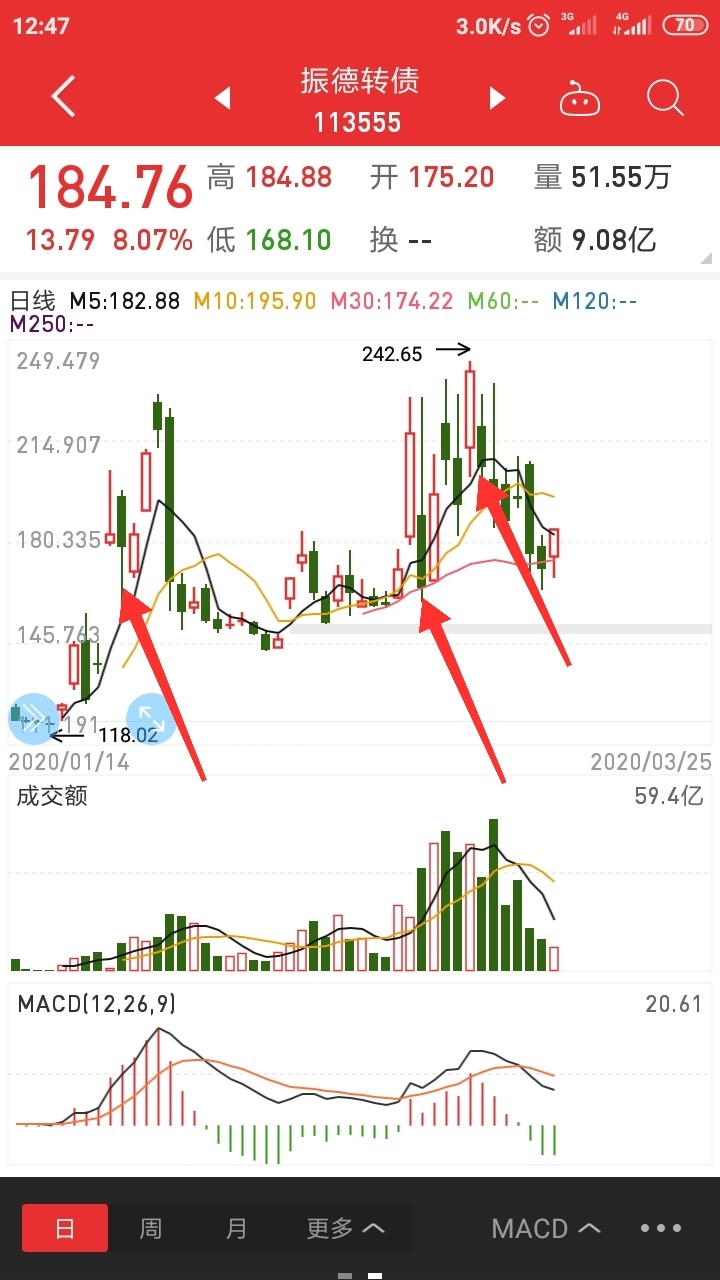Select the 日 daily chart tab
The width and height of the screenshot is (720, 1280).
65,1228
